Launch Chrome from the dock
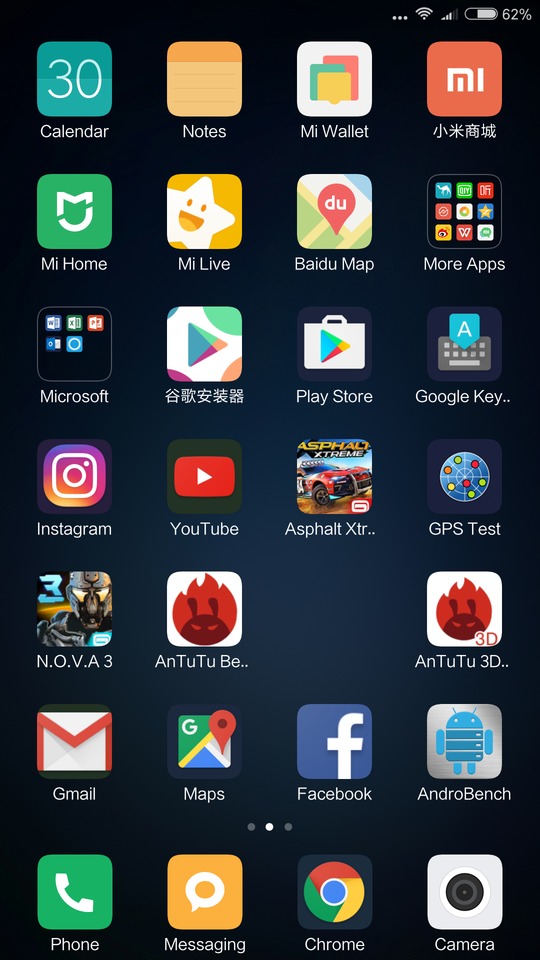This screenshot has width=540, height=960. coord(334,892)
